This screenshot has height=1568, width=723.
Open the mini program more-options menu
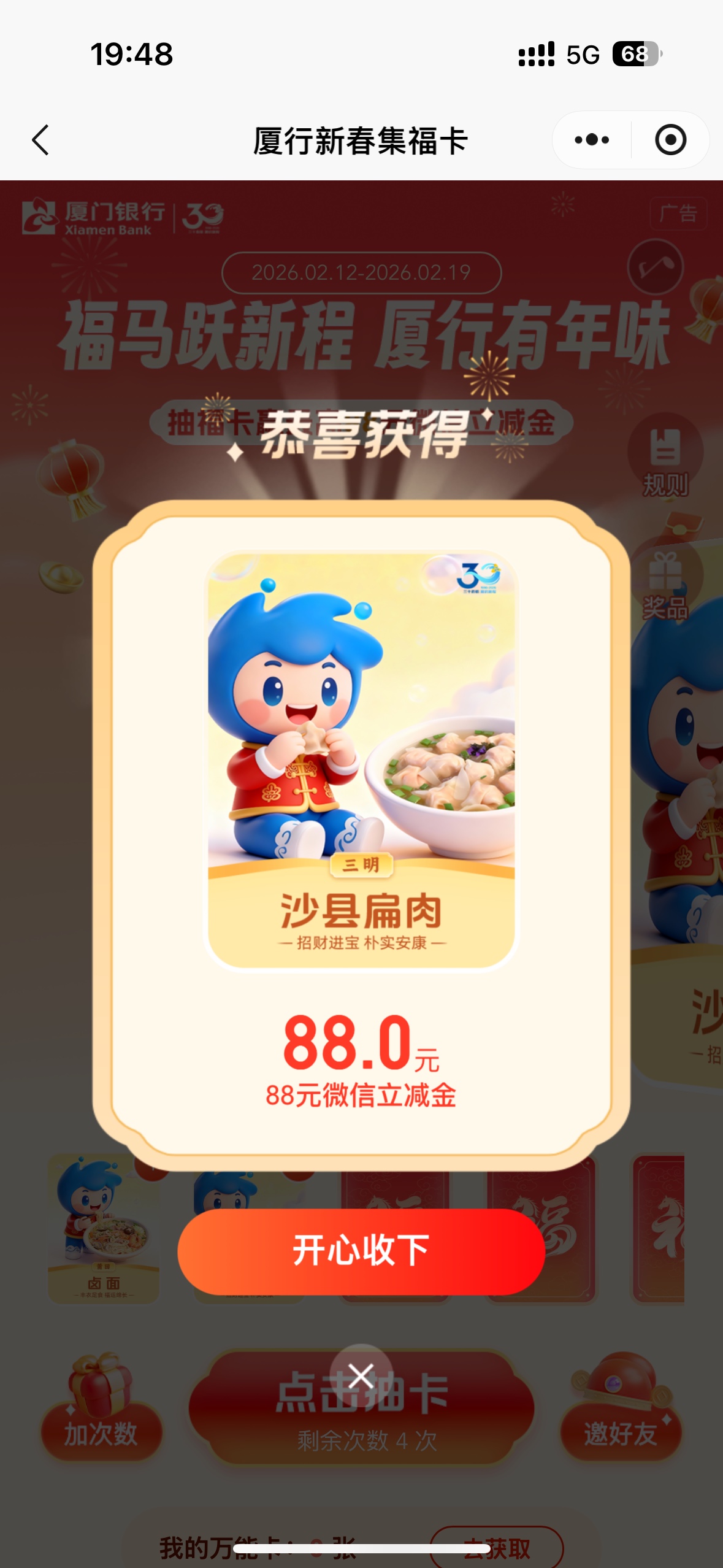coord(592,140)
